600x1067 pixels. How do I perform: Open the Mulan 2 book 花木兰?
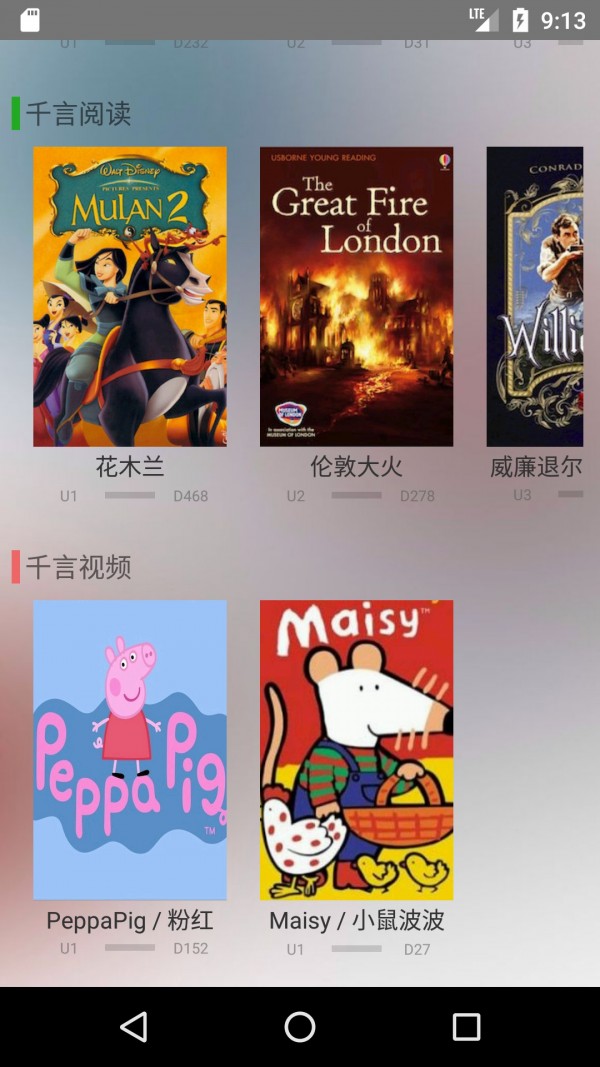coord(130,297)
